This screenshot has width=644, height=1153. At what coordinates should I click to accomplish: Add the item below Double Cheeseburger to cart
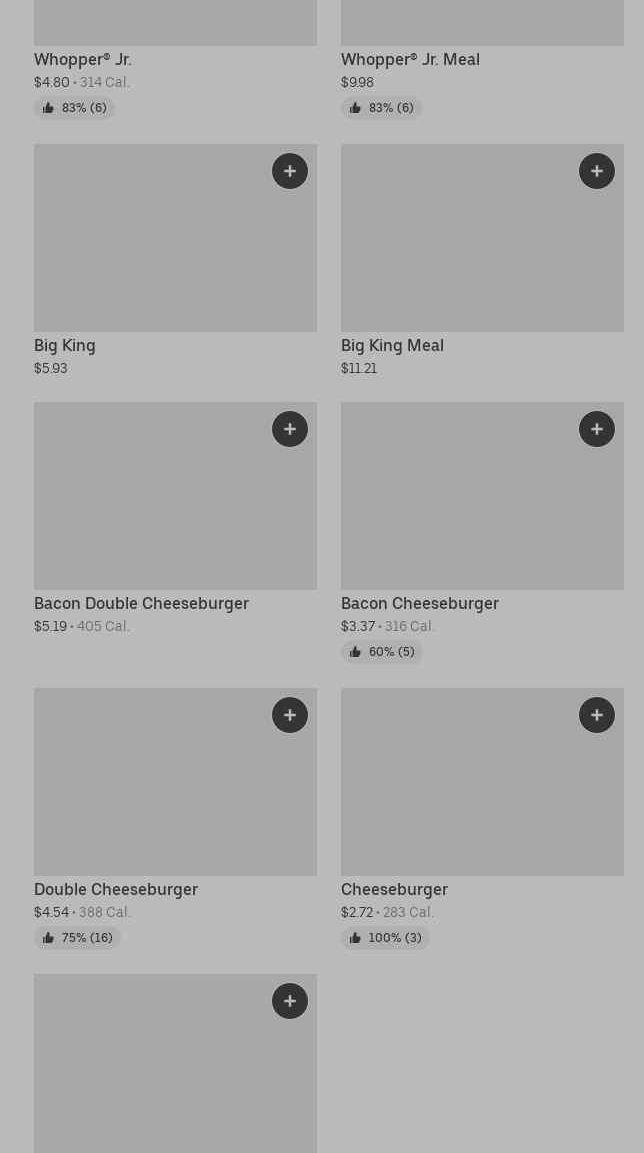pyautogui.click(x=290, y=1001)
